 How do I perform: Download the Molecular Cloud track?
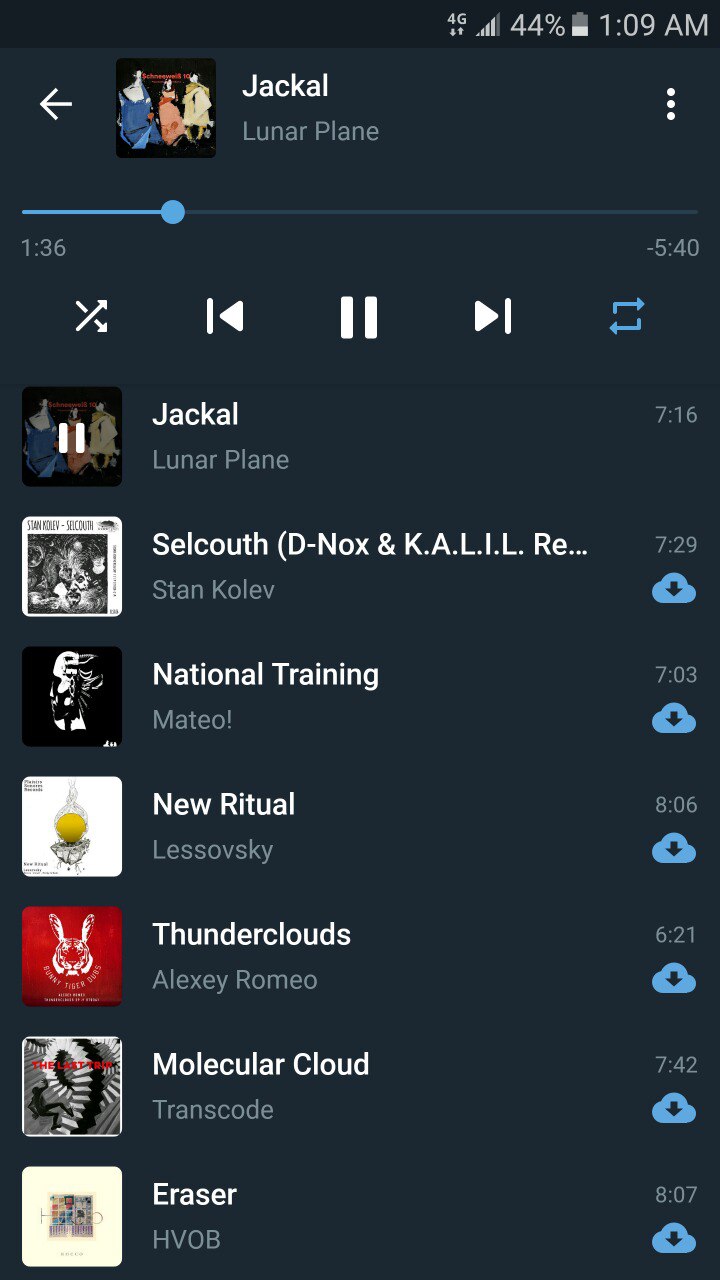coord(674,1109)
